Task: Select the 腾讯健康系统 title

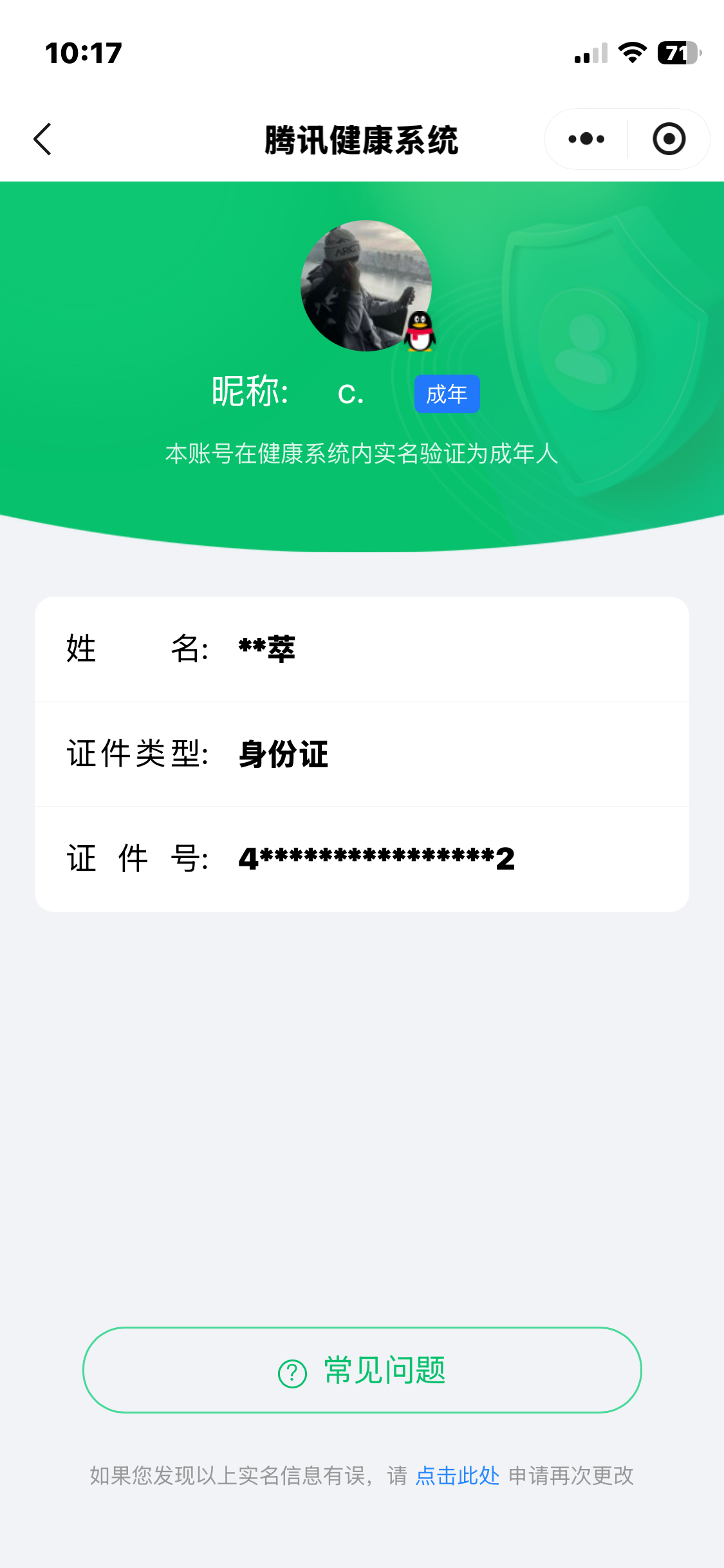Action: pyautogui.click(x=362, y=138)
